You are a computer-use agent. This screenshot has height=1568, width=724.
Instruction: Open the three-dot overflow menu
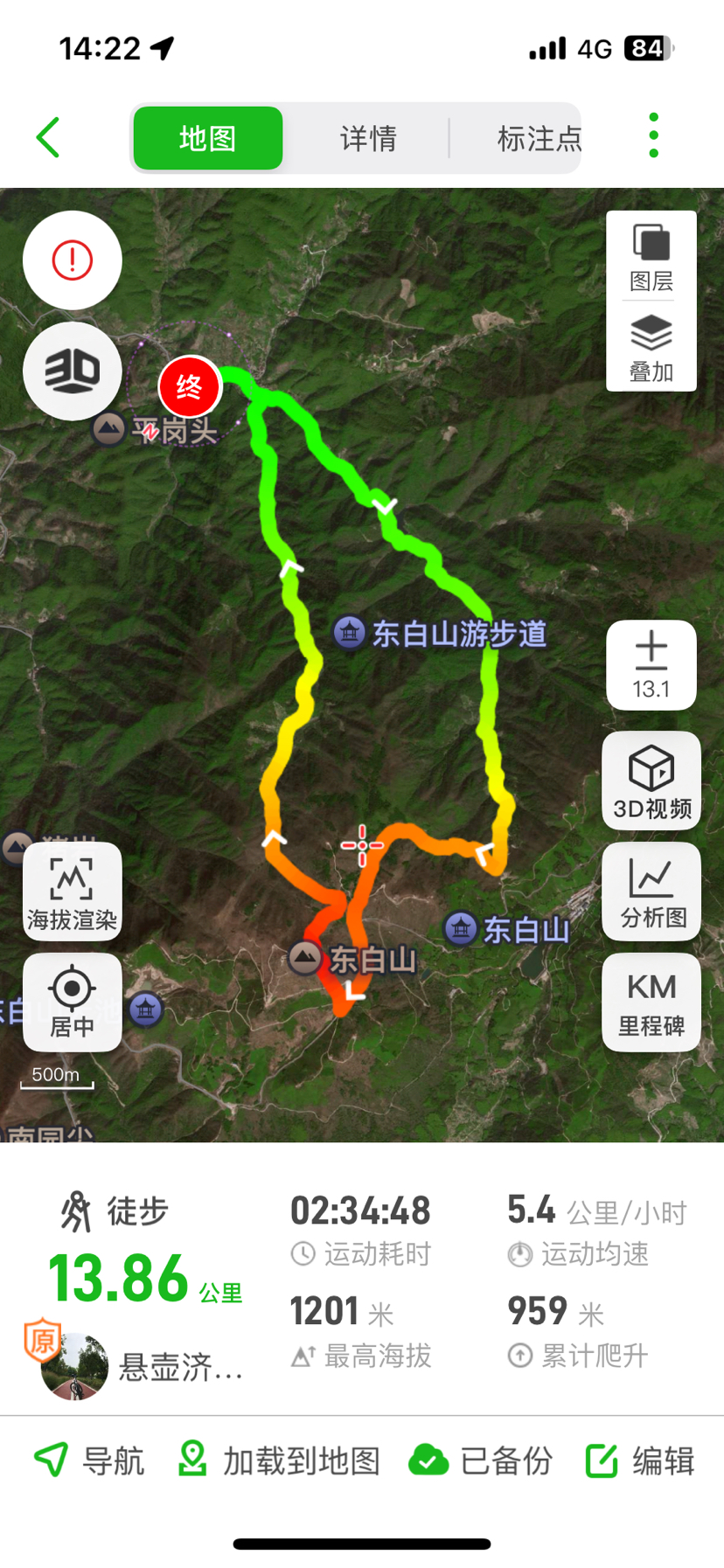[x=653, y=136]
